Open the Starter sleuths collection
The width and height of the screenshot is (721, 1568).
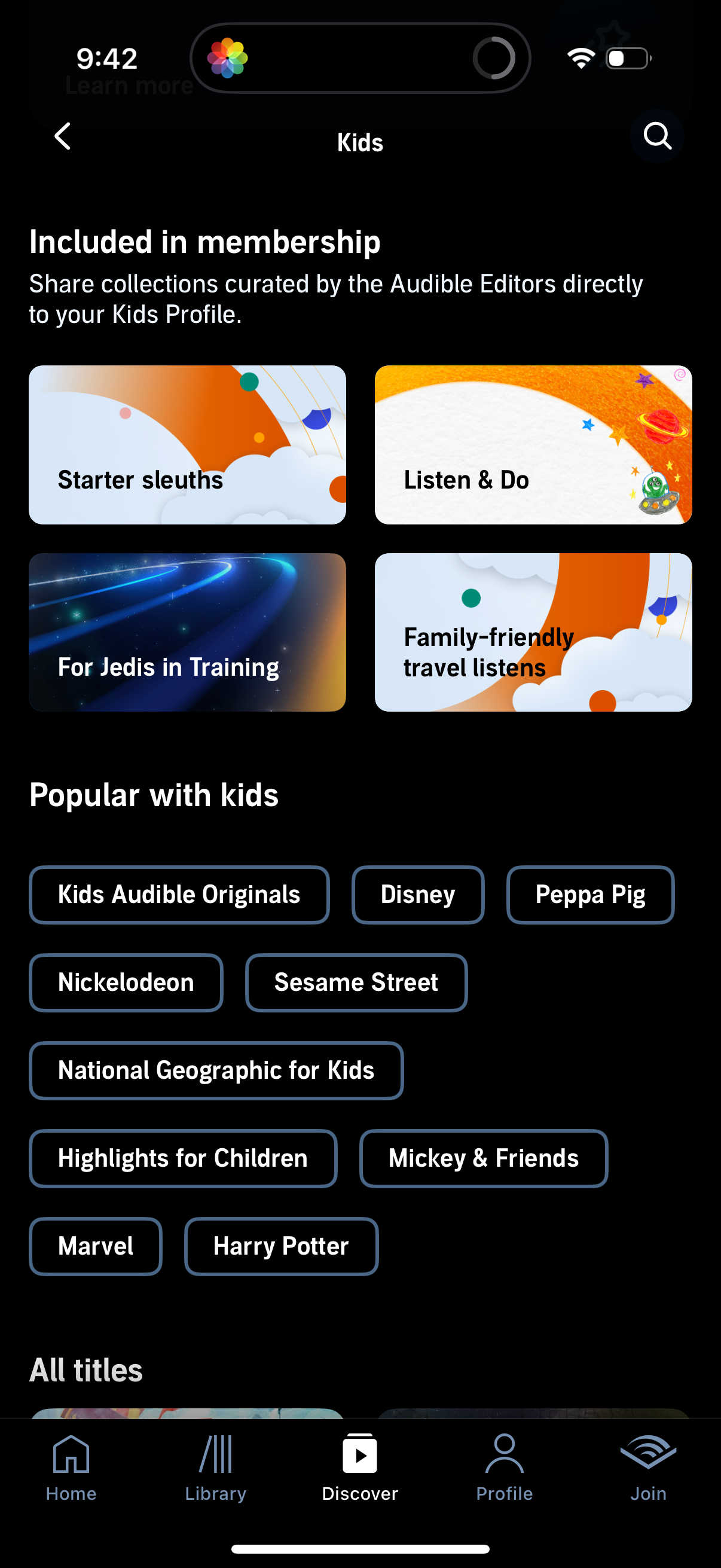click(x=187, y=444)
